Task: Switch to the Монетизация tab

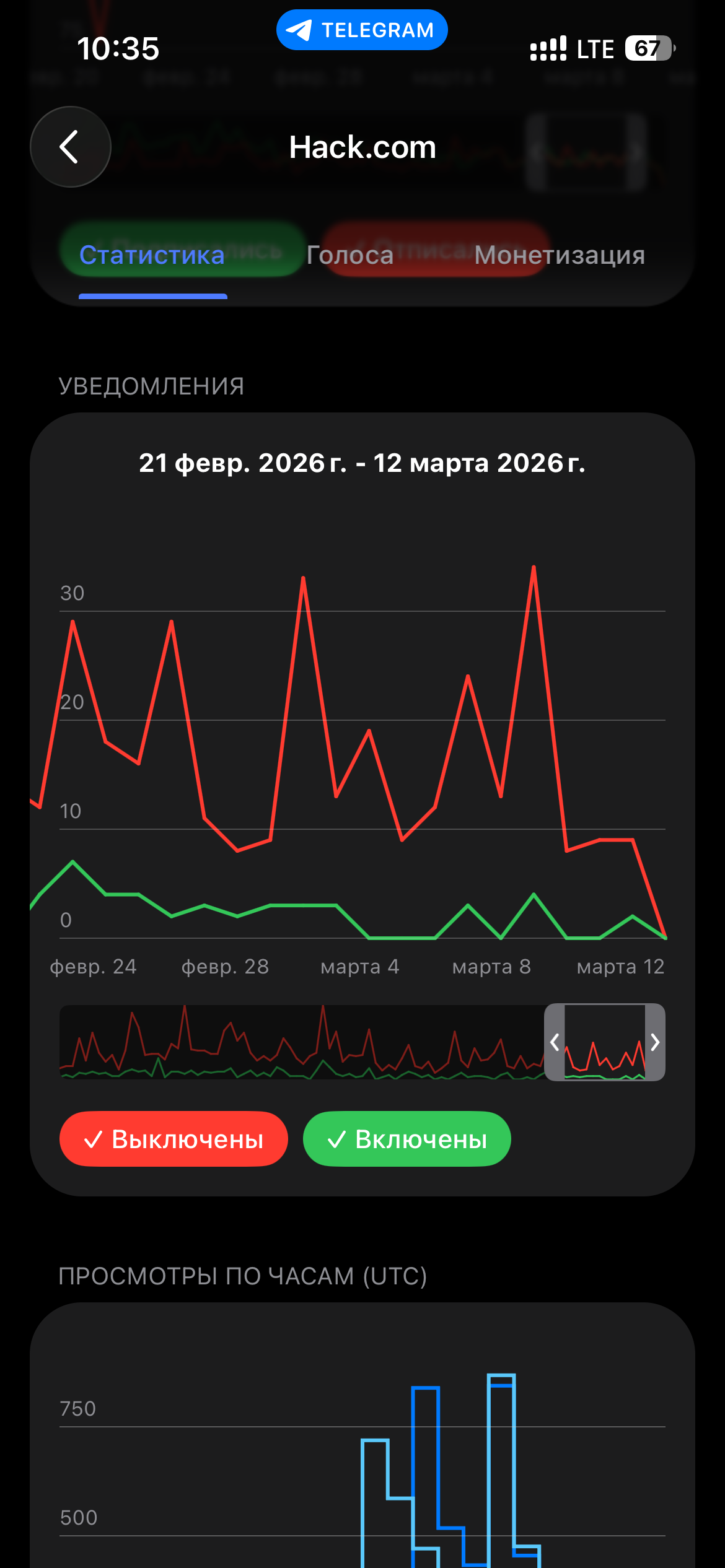Action: [560, 255]
